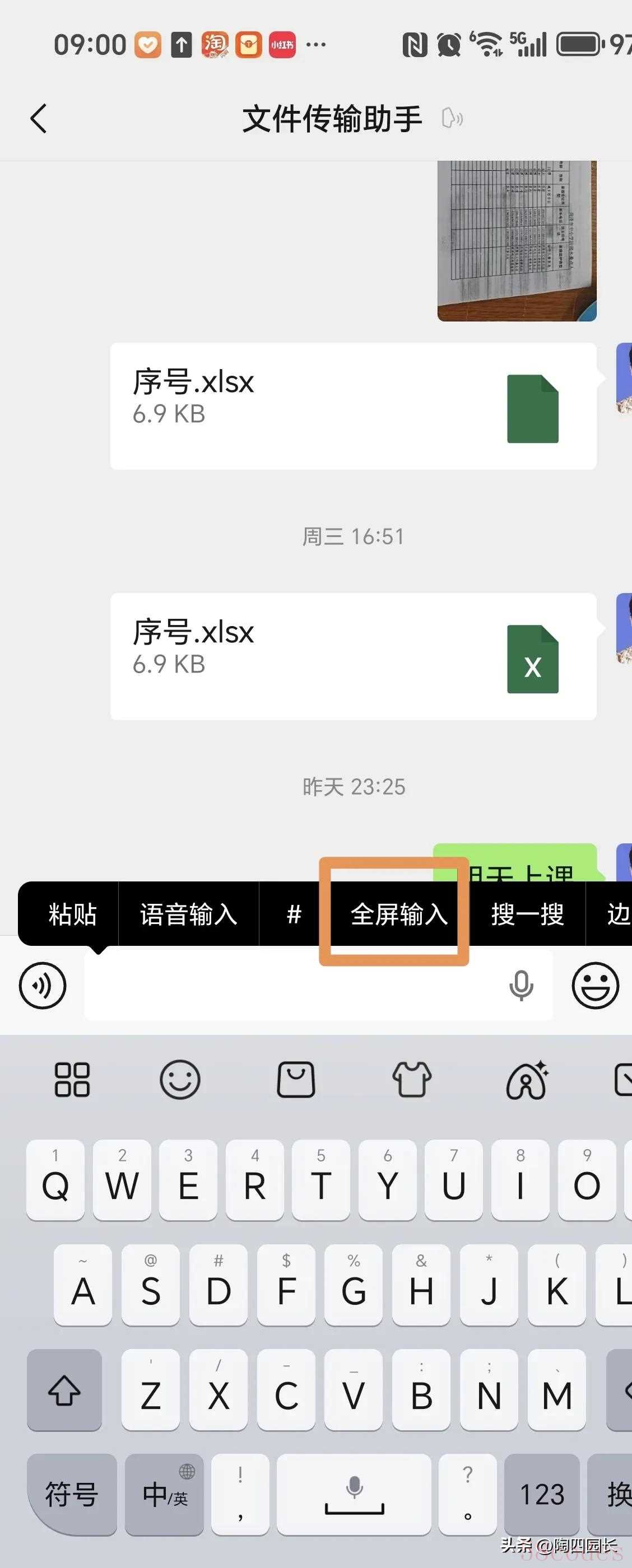
Task: Tap the microphone inside the text field
Action: coord(521,986)
